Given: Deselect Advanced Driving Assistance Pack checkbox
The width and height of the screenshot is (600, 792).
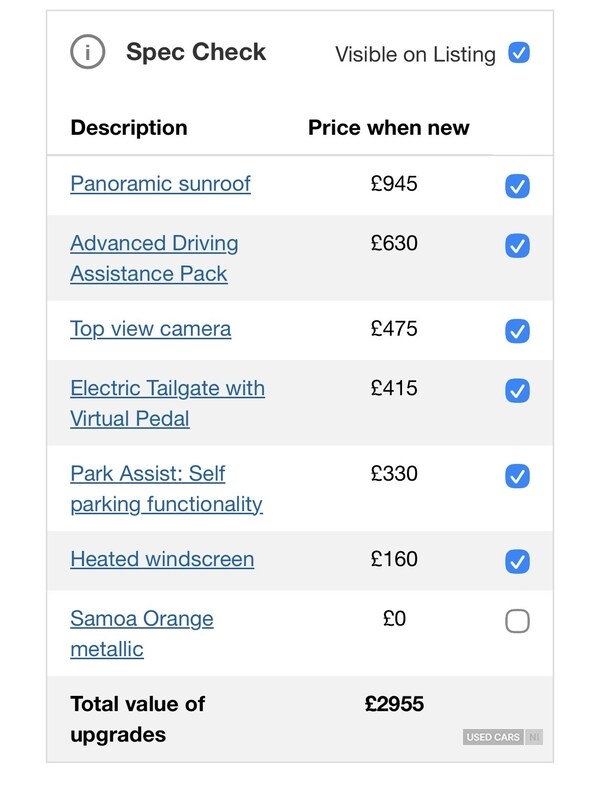Looking at the screenshot, I should 517,245.
